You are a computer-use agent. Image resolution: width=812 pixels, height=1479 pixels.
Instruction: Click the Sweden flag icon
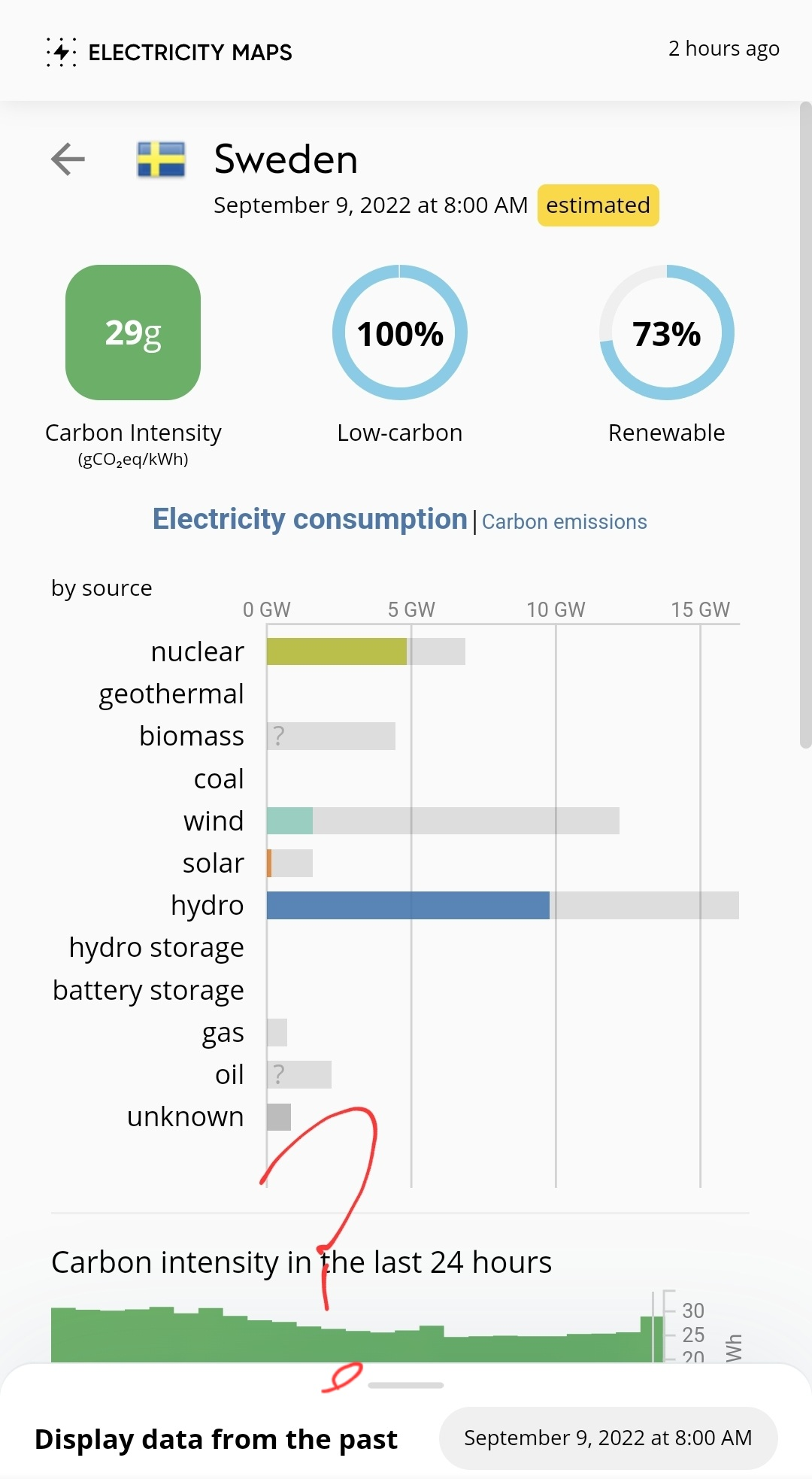point(161,159)
